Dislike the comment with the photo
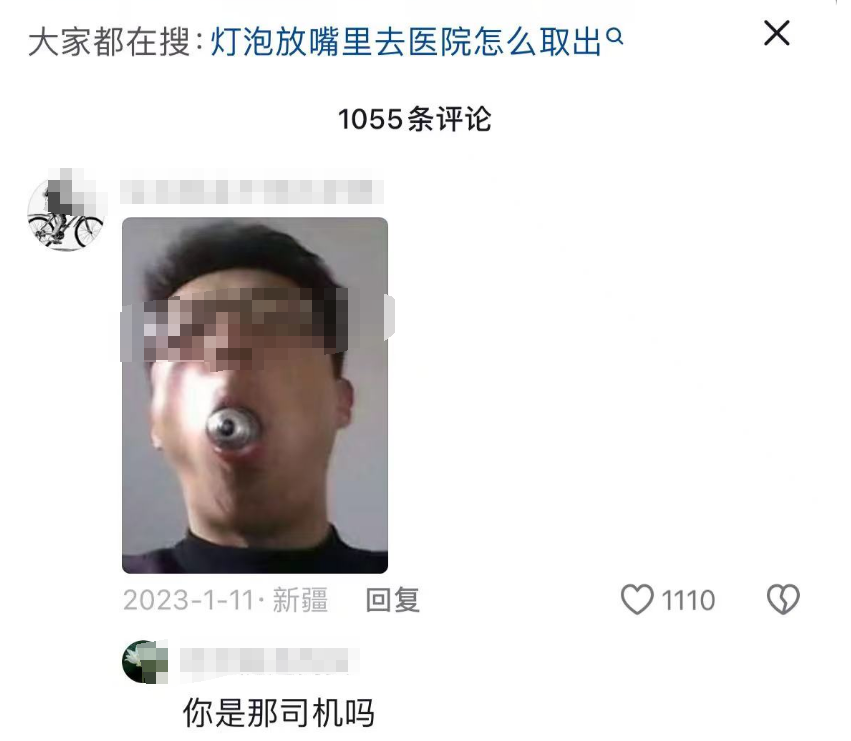 tap(783, 600)
